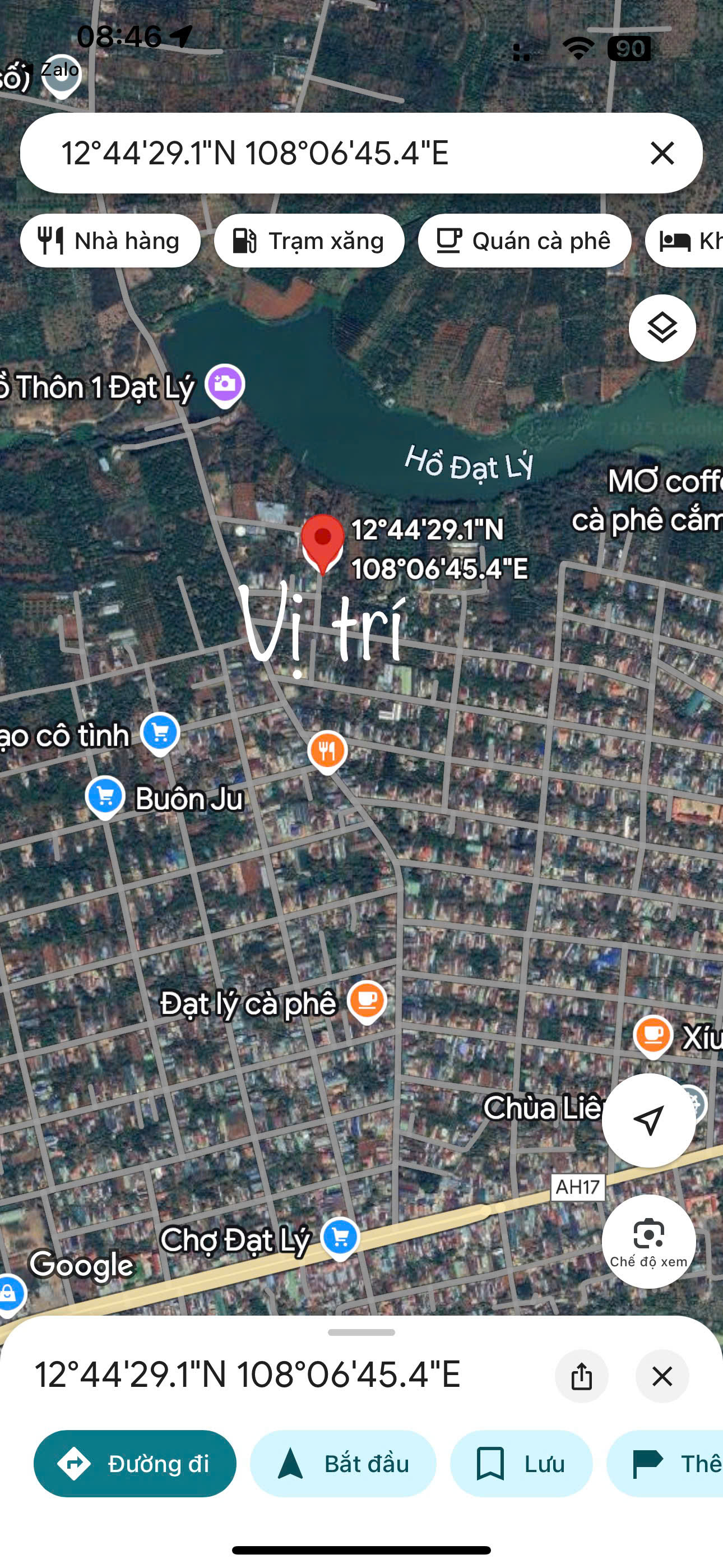Close the location info panel
Image resolution: width=723 pixels, height=1568 pixels.
(661, 1376)
